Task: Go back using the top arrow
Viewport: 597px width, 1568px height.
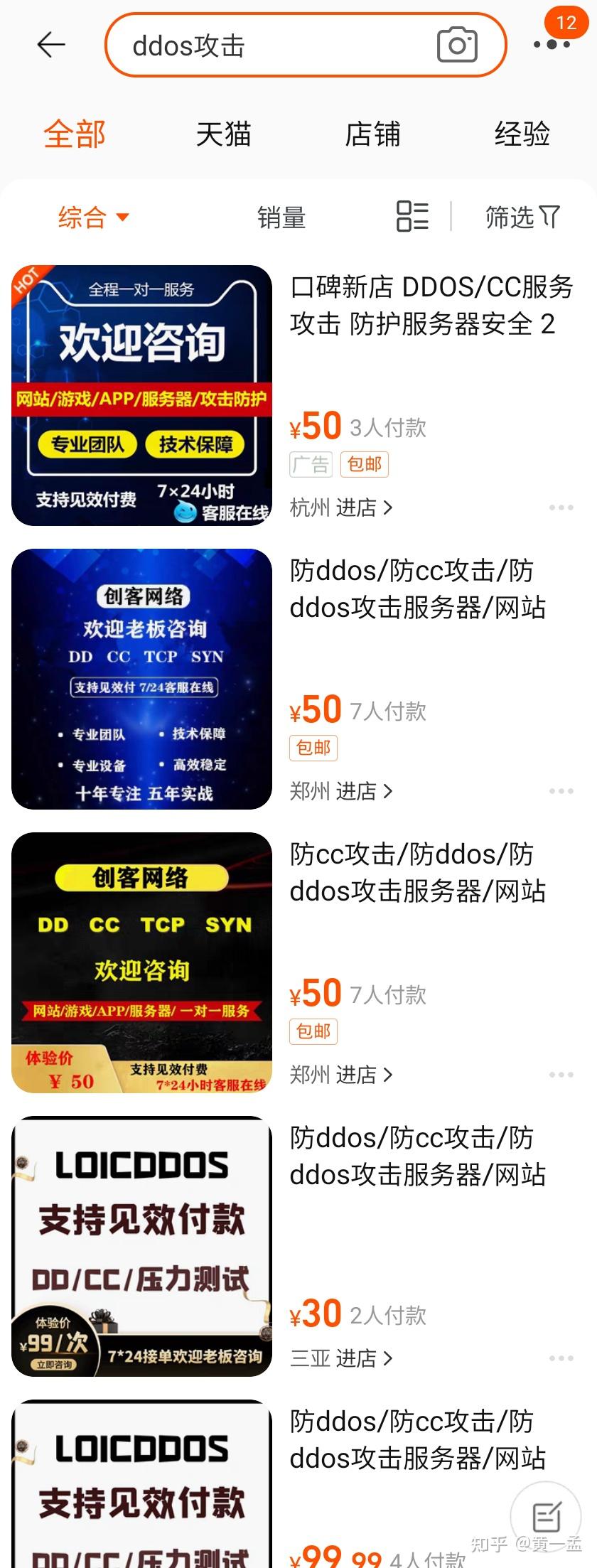Action: point(50,45)
